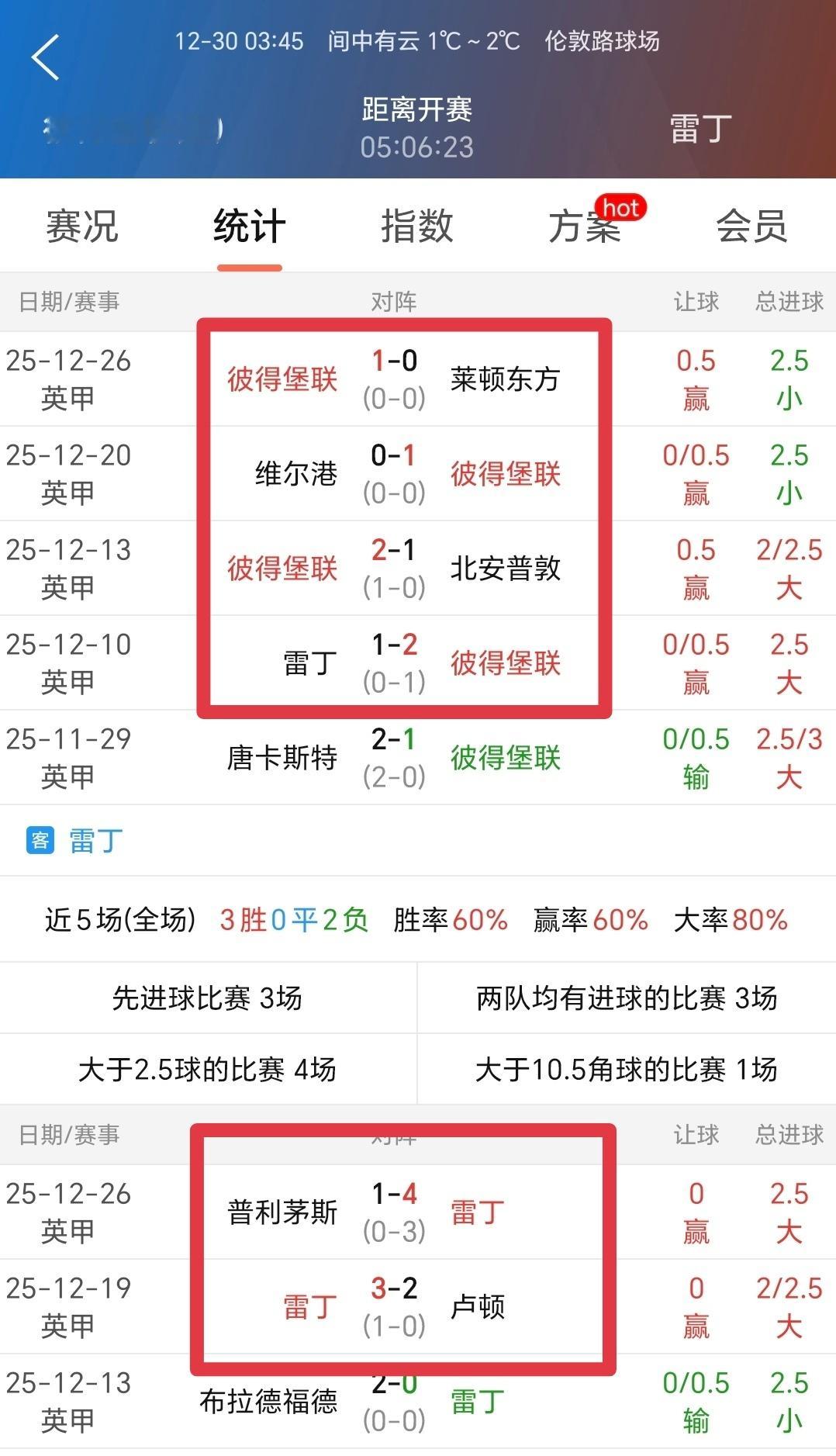
Task: Open 彼得堡联 from the first match row
Action: coord(282,380)
